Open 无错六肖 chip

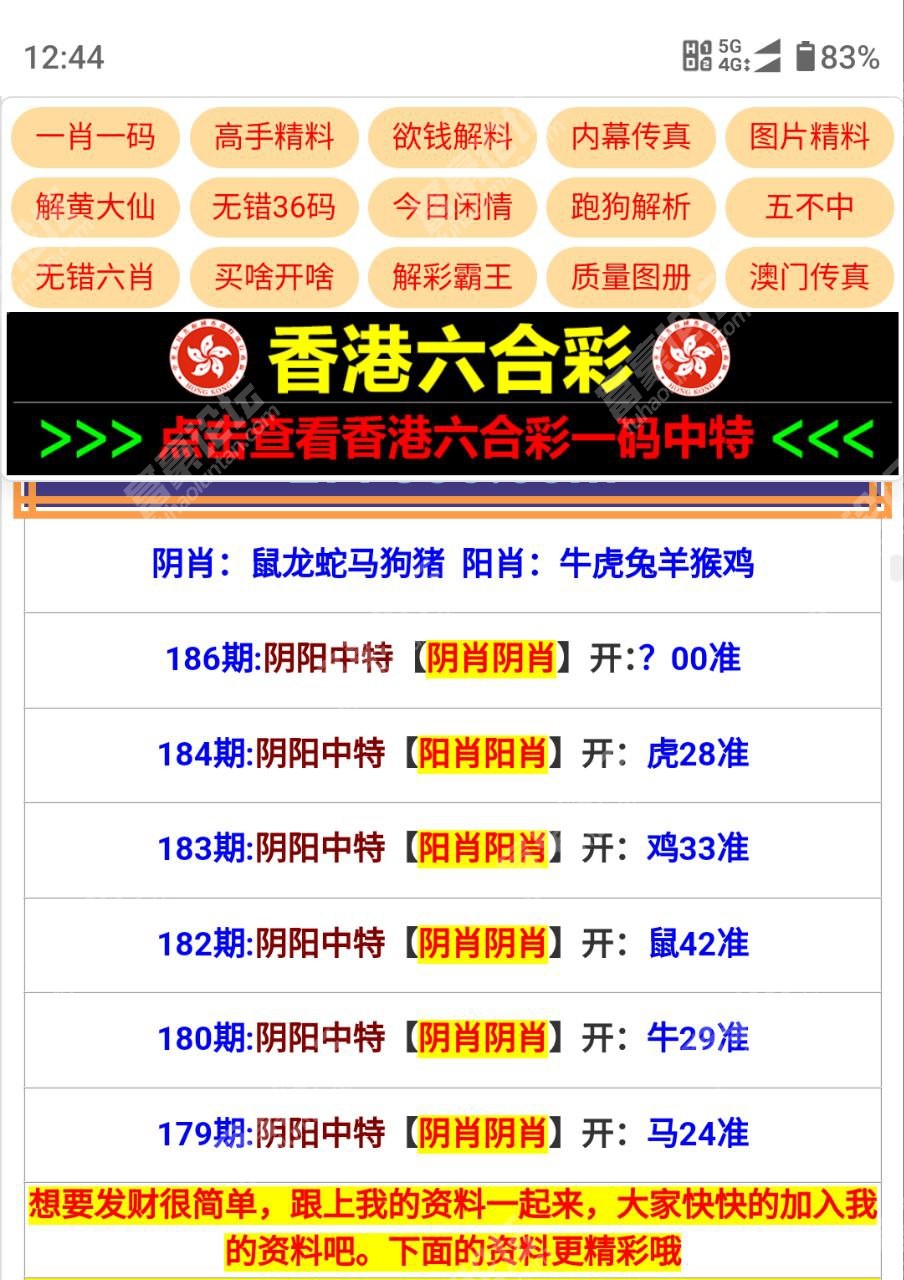click(x=95, y=277)
